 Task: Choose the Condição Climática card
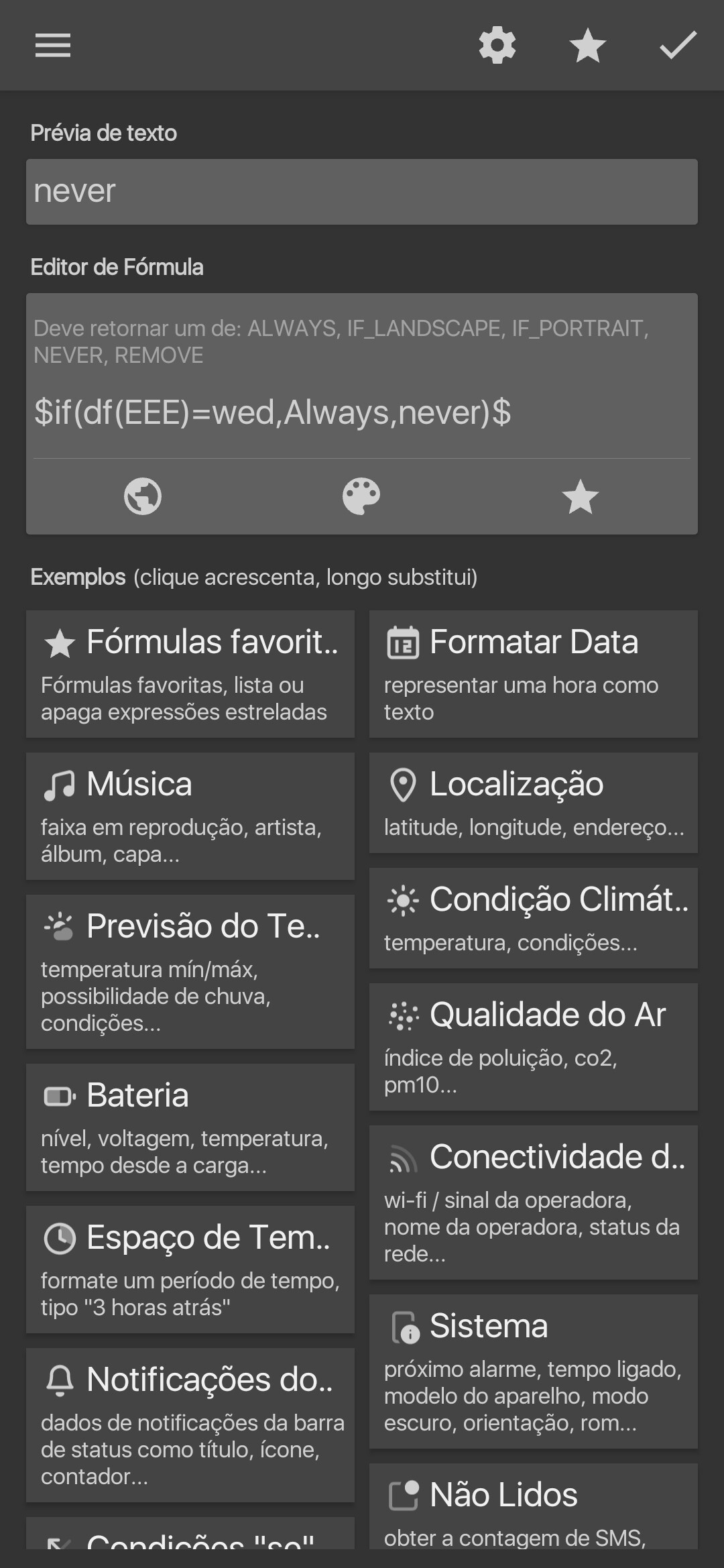click(534, 918)
